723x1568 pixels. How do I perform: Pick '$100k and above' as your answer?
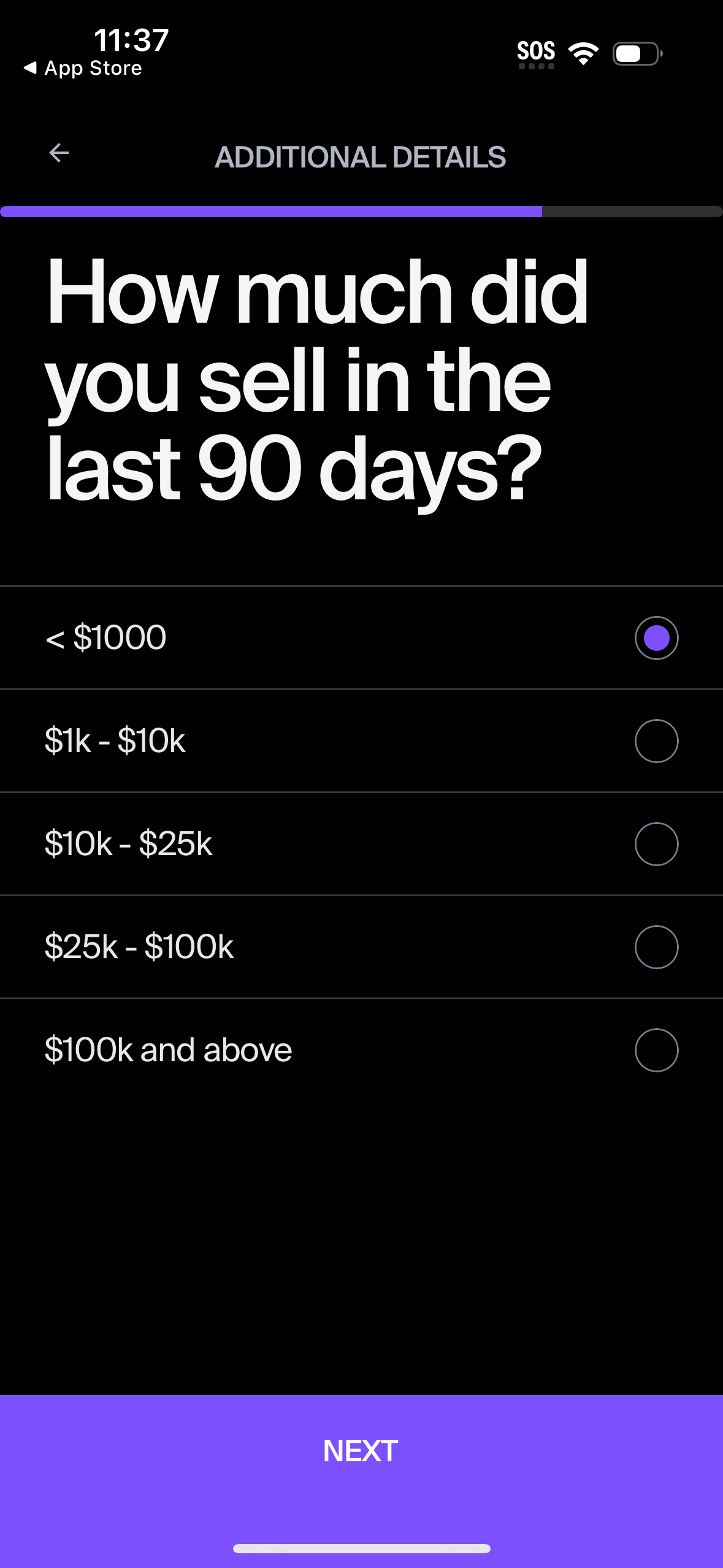tap(362, 1049)
